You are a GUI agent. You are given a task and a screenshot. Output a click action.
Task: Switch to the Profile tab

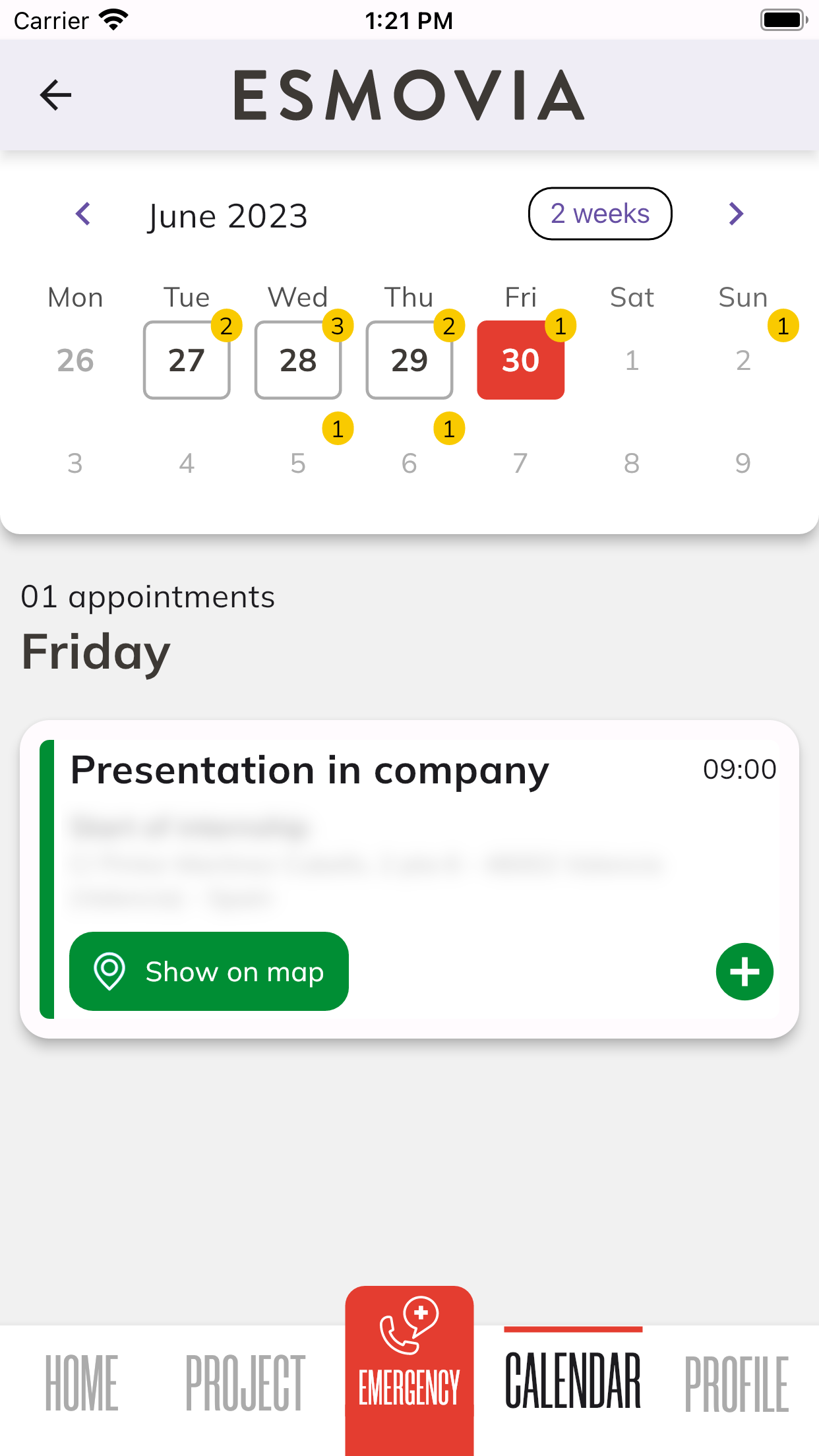[737, 1383]
